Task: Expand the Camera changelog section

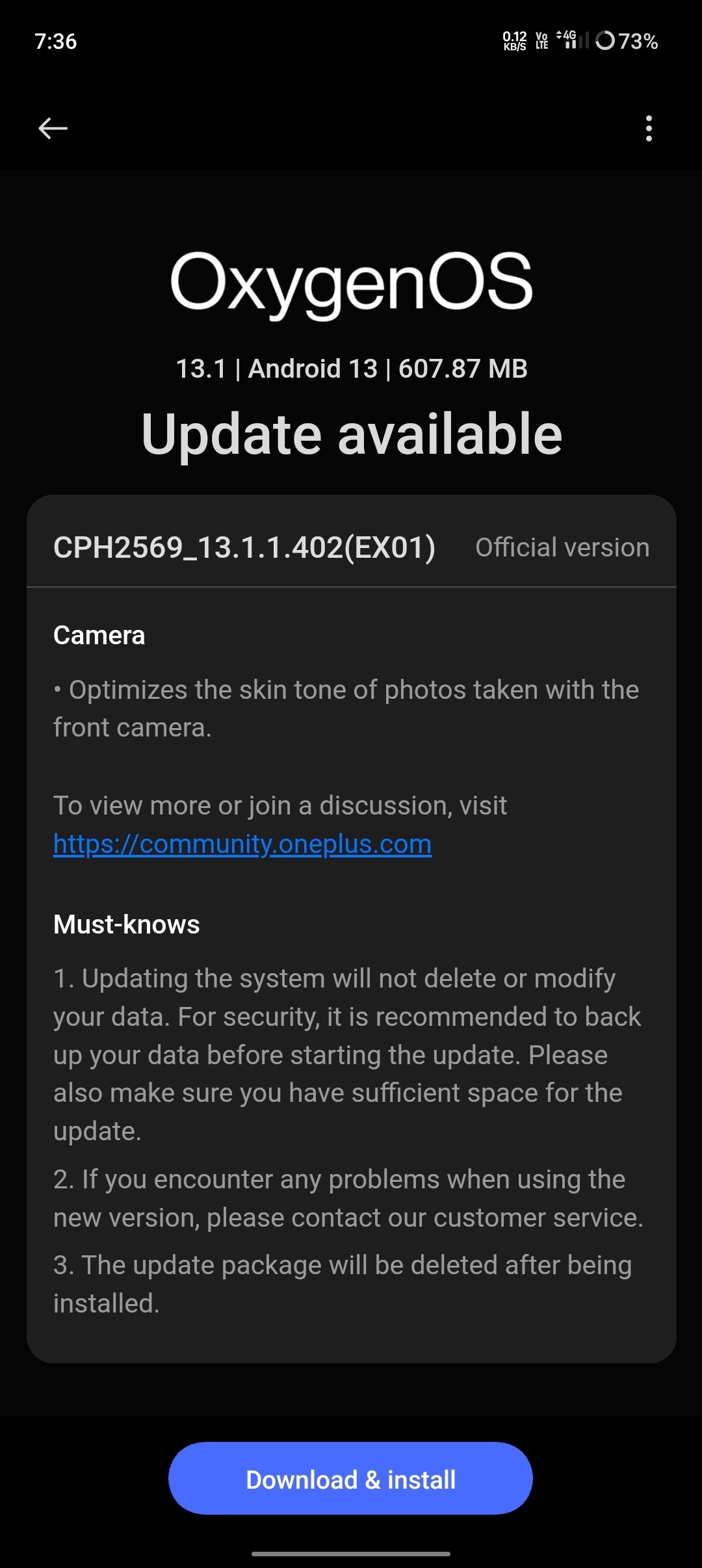Action: [99, 635]
